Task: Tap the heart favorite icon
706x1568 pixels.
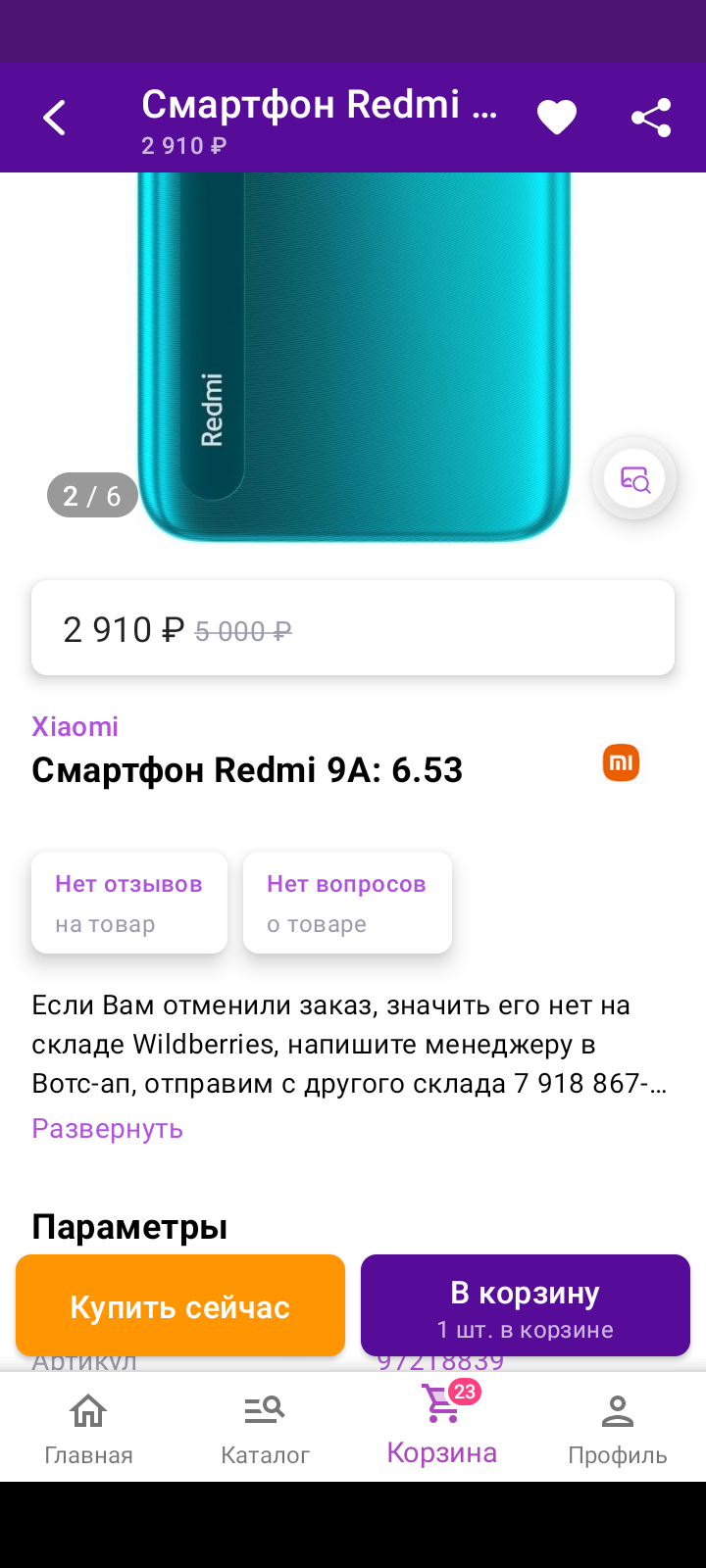Action: tap(557, 119)
